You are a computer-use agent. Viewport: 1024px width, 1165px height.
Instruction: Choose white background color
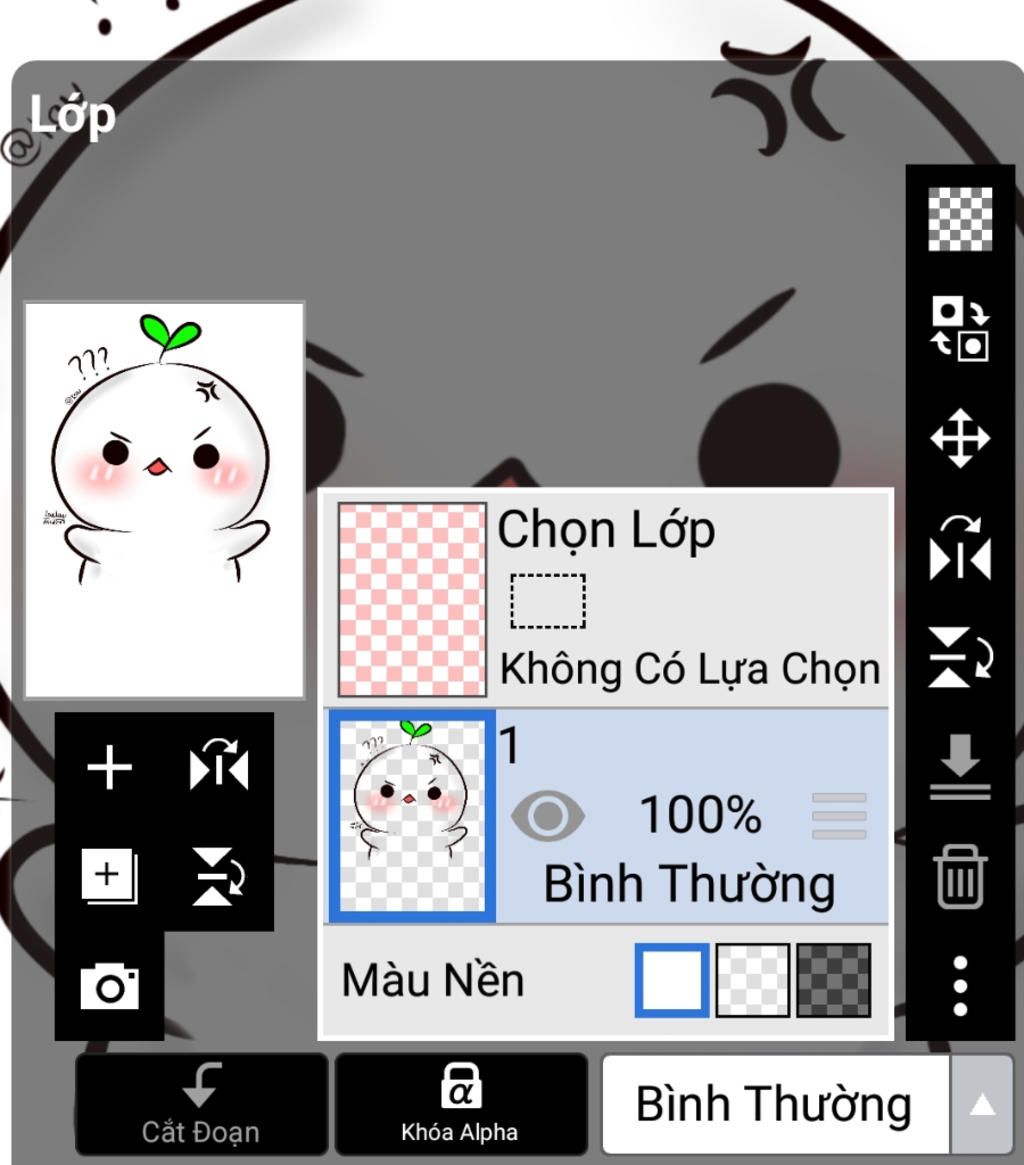672,980
